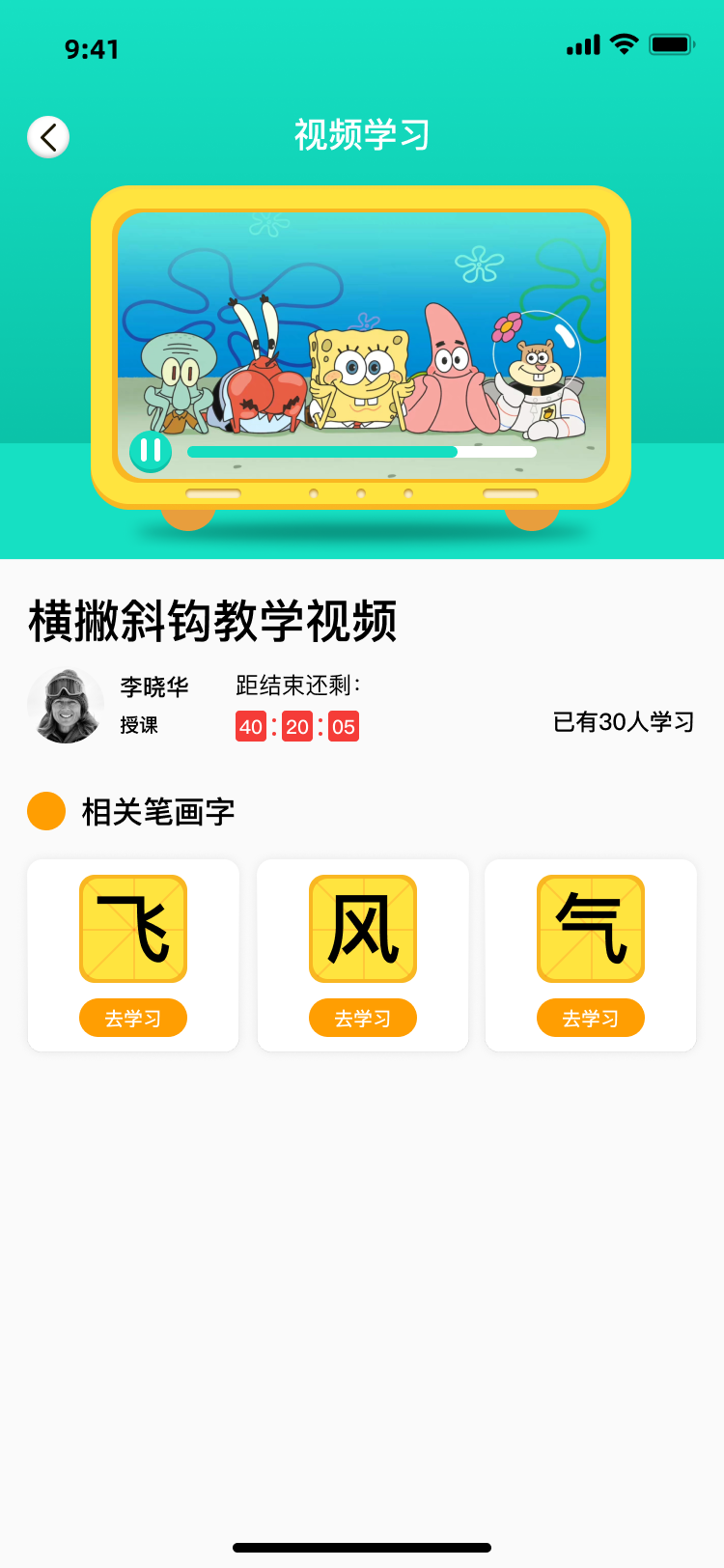
Task: Open the 风 character card
Action: tap(363, 929)
